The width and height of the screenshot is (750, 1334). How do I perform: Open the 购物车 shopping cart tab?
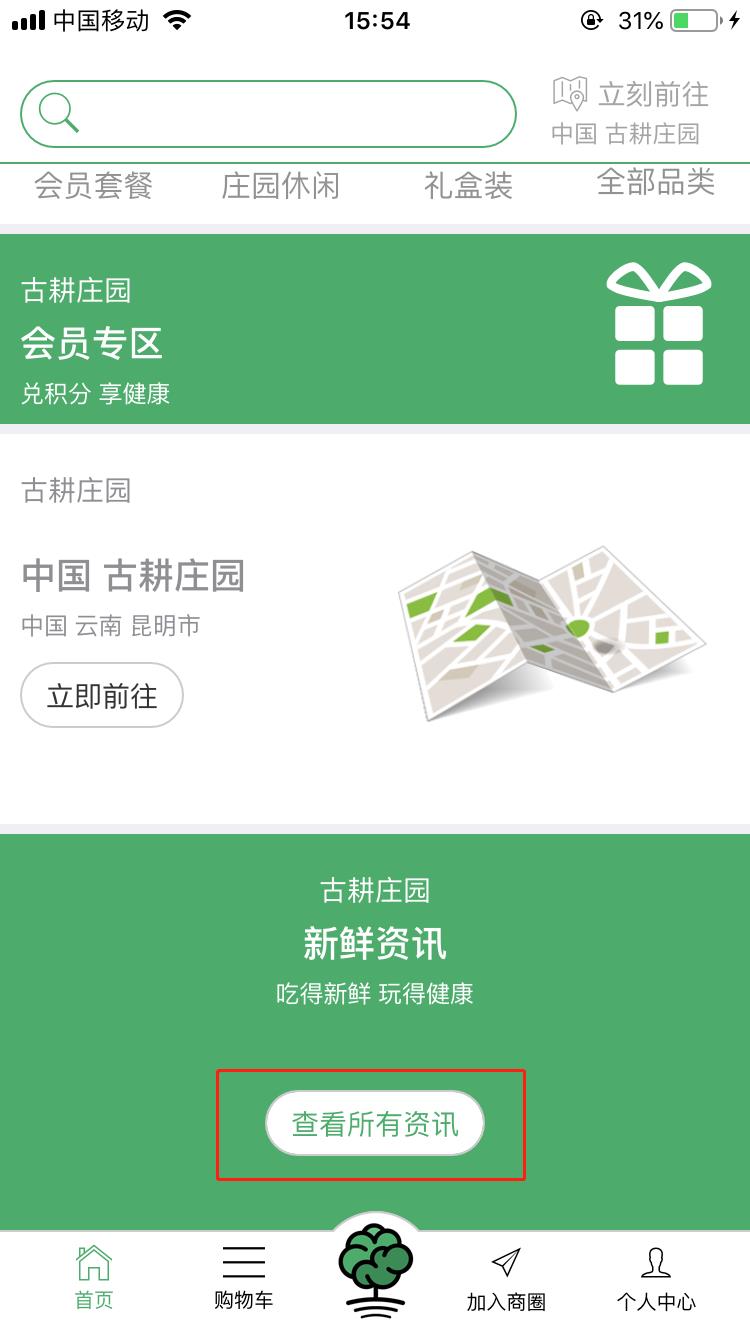pos(243,1277)
